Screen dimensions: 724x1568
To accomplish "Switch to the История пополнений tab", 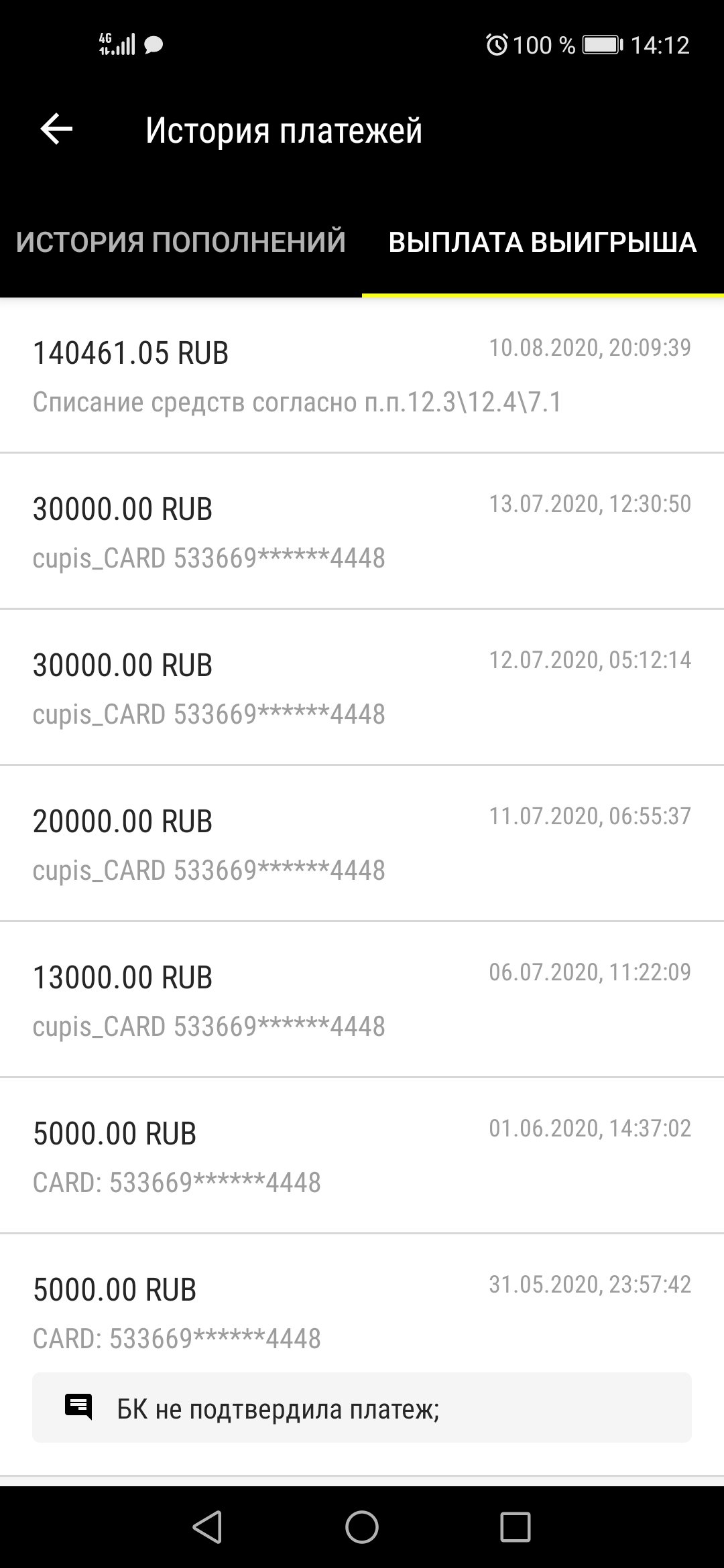I will tap(181, 242).
